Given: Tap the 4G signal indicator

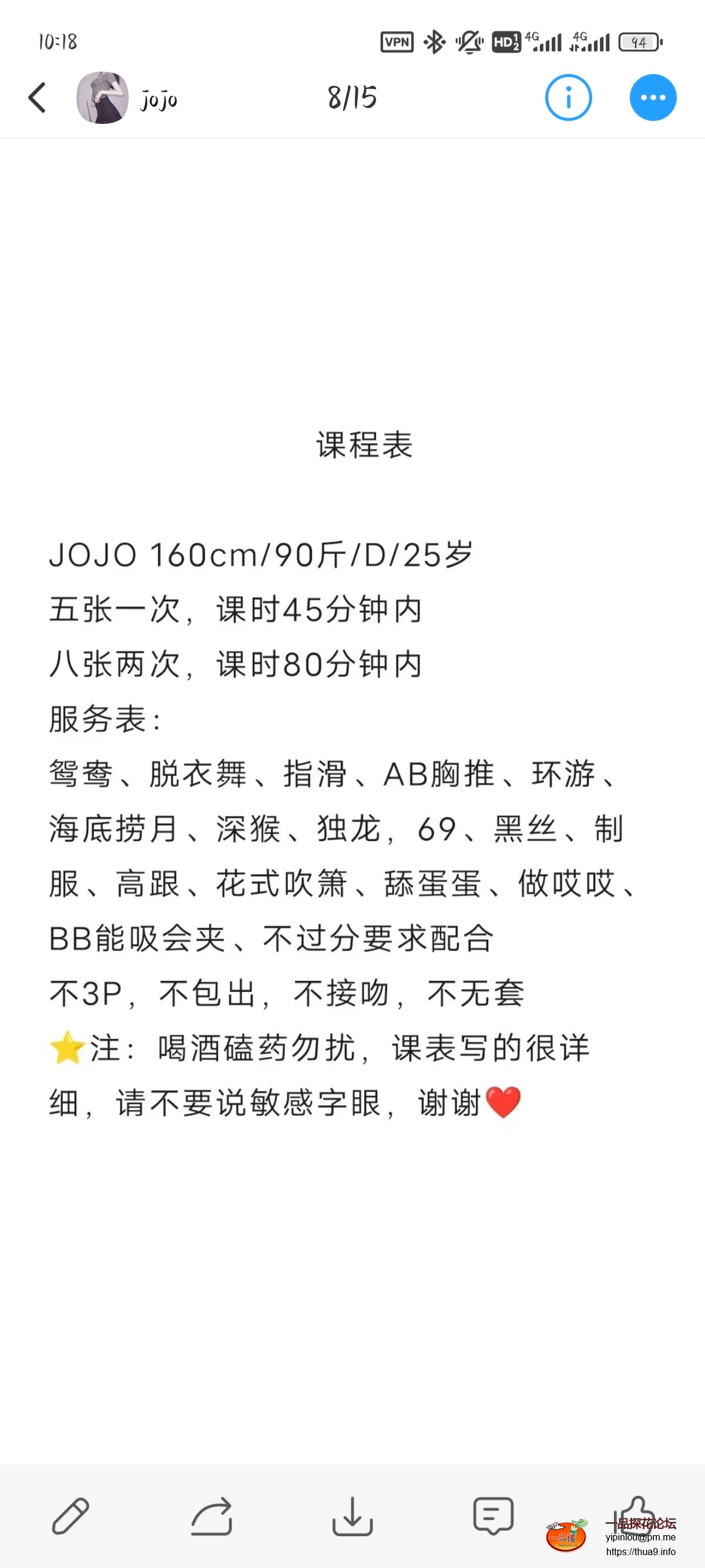Looking at the screenshot, I should point(545,42).
